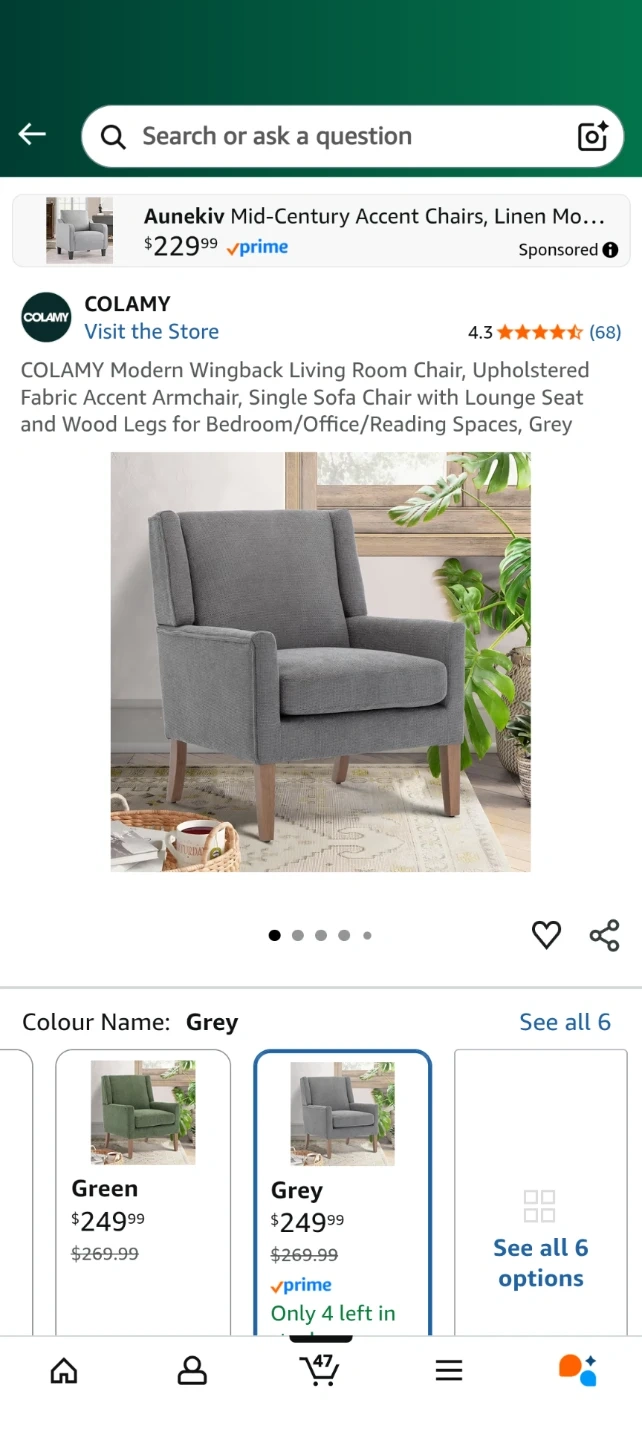Share this product
This screenshot has width=642, height=1440.
(x=604, y=935)
